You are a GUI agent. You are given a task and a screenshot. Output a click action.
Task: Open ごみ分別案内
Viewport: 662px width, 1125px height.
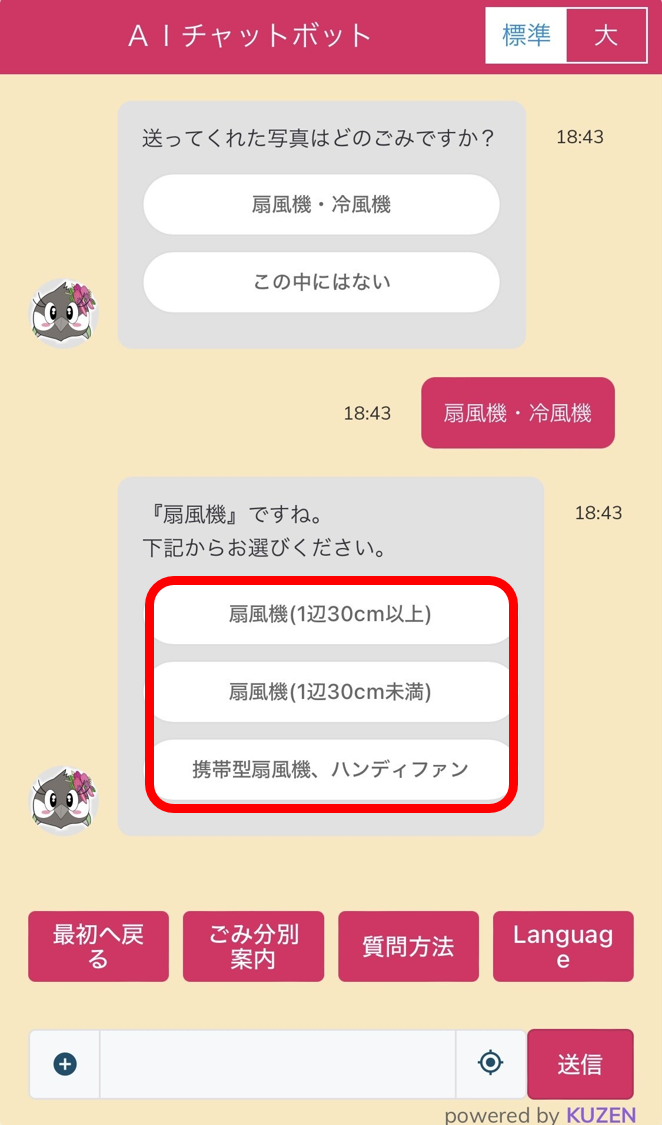pos(253,946)
